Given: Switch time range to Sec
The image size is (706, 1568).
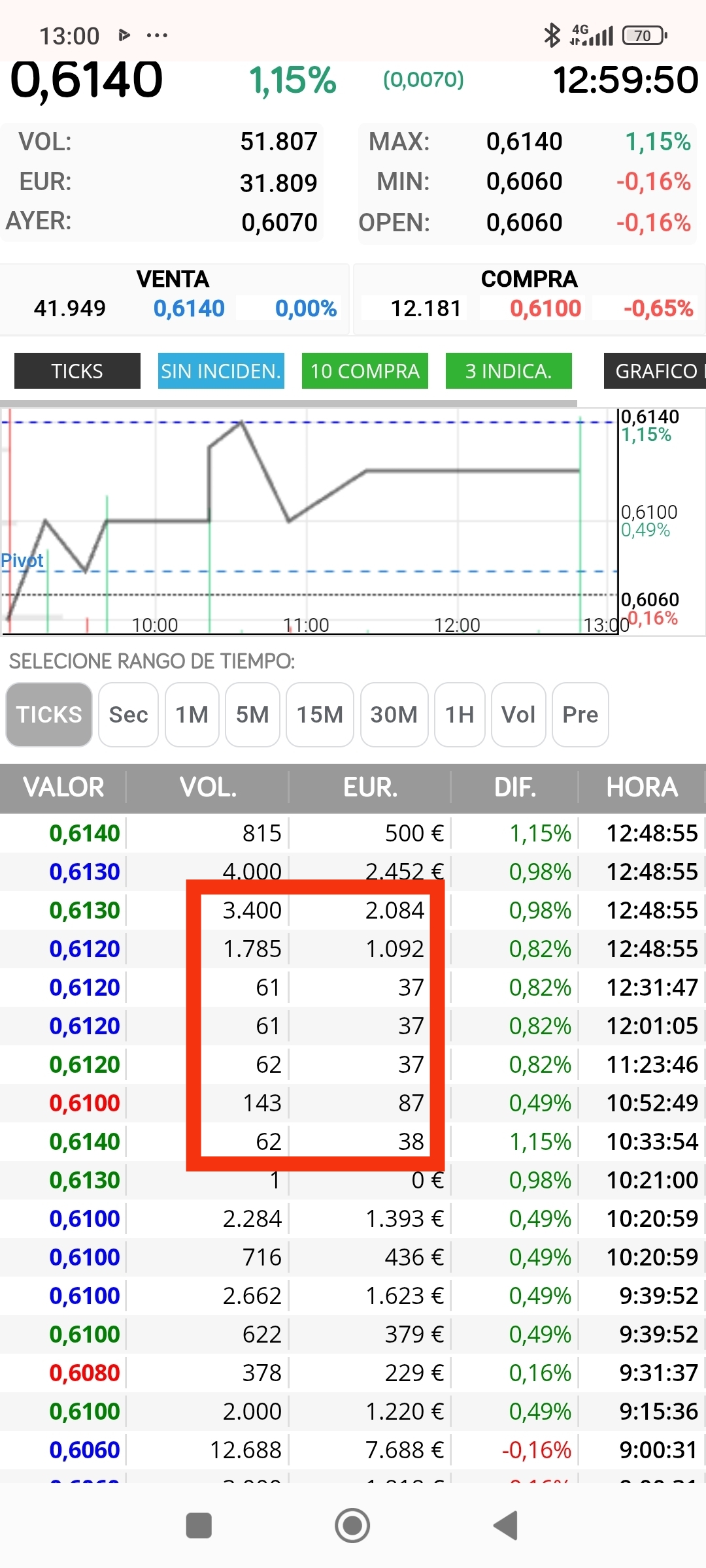Looking at the screenshot, I should (128, 714).
